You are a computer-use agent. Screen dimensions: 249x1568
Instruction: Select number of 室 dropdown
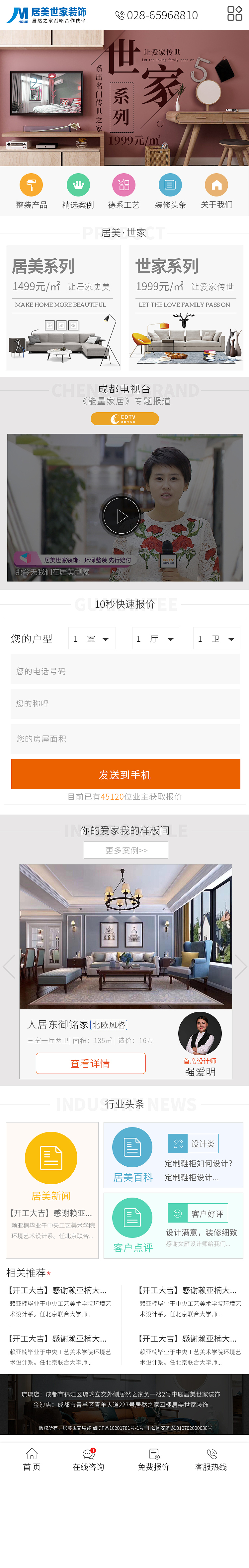pos(92,638)
